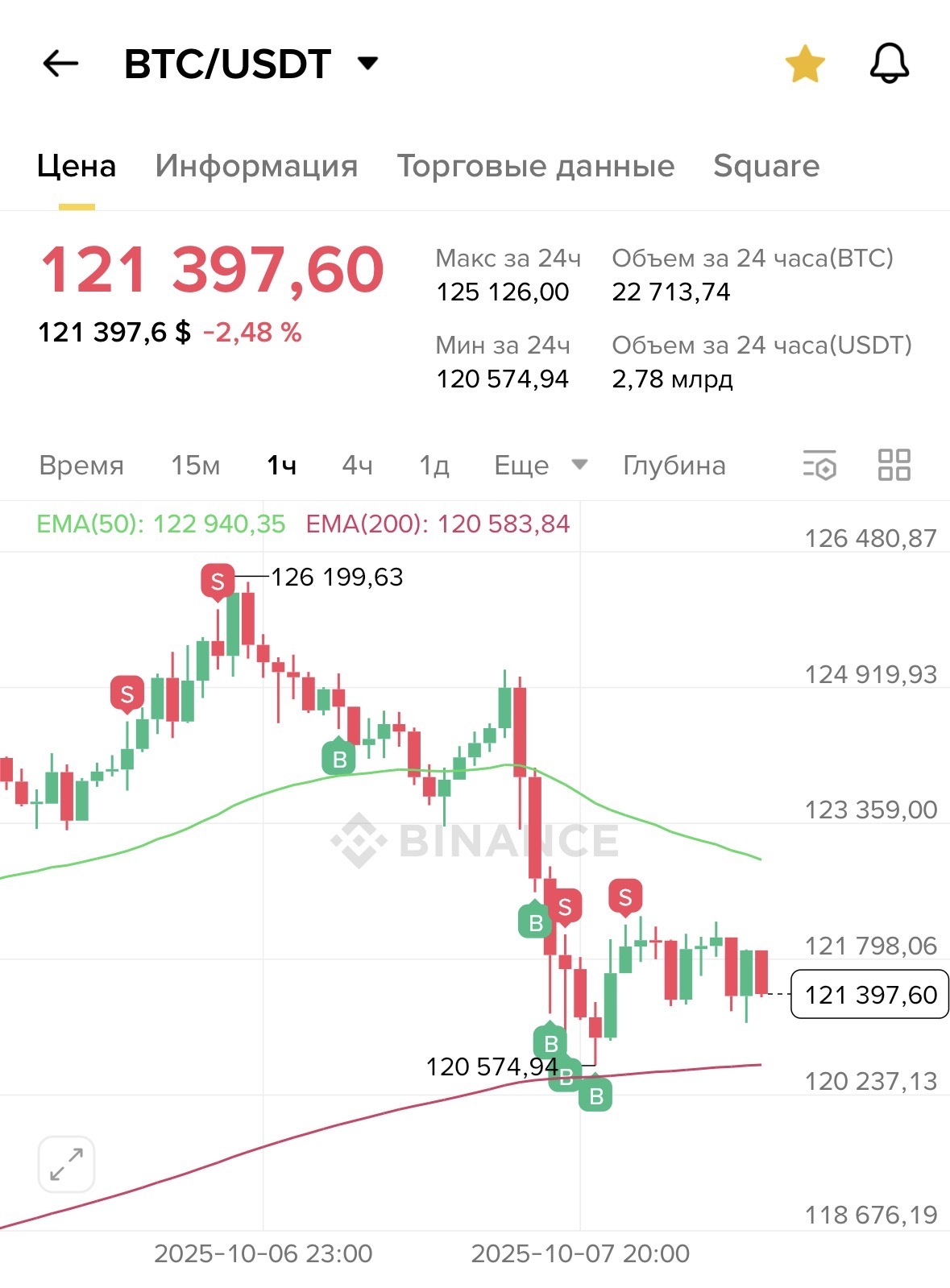
Task: Open price alerts bell
Action: (889, 64)
